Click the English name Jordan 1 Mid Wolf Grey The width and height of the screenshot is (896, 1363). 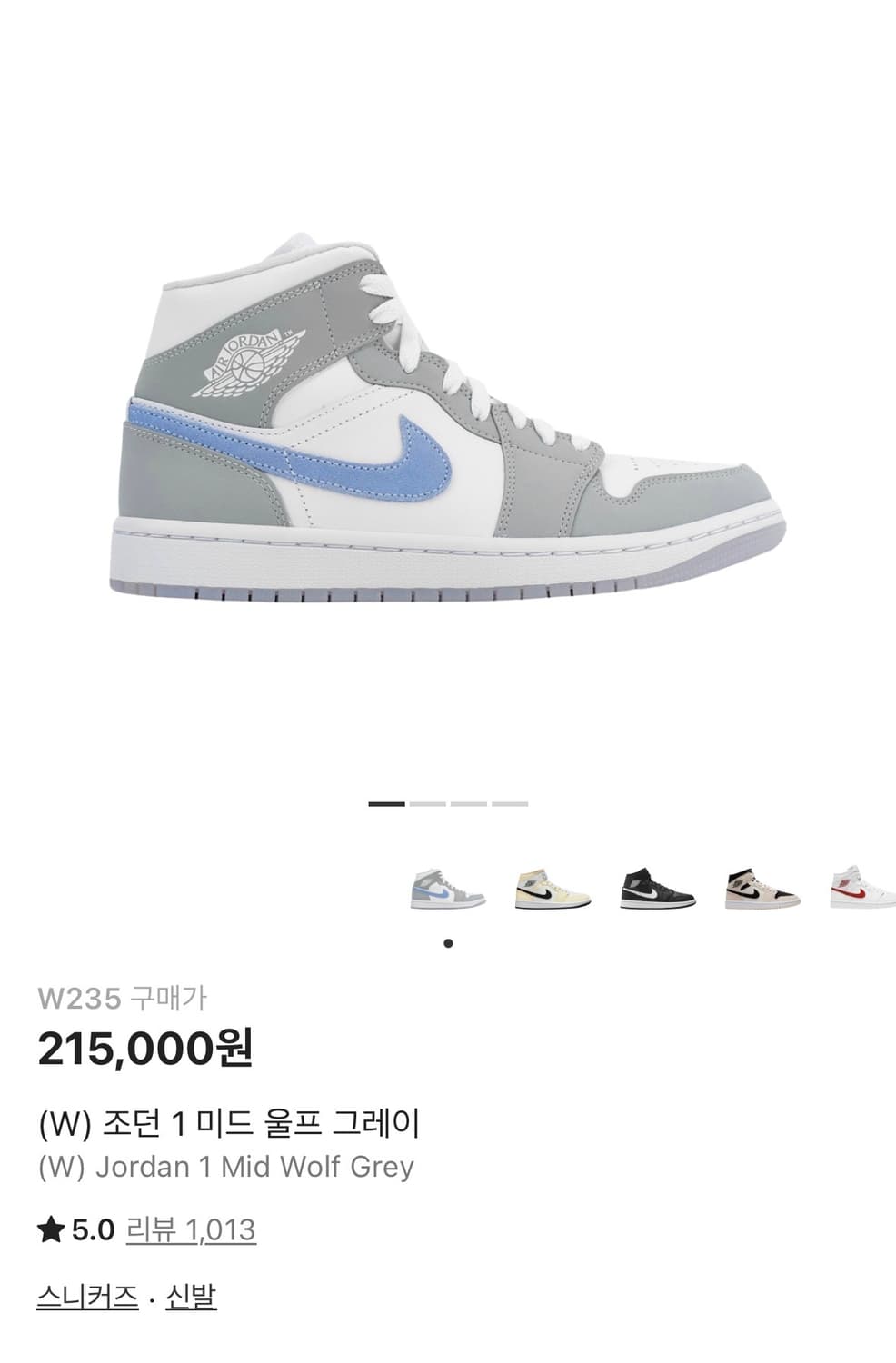[x=226, y=1167]
